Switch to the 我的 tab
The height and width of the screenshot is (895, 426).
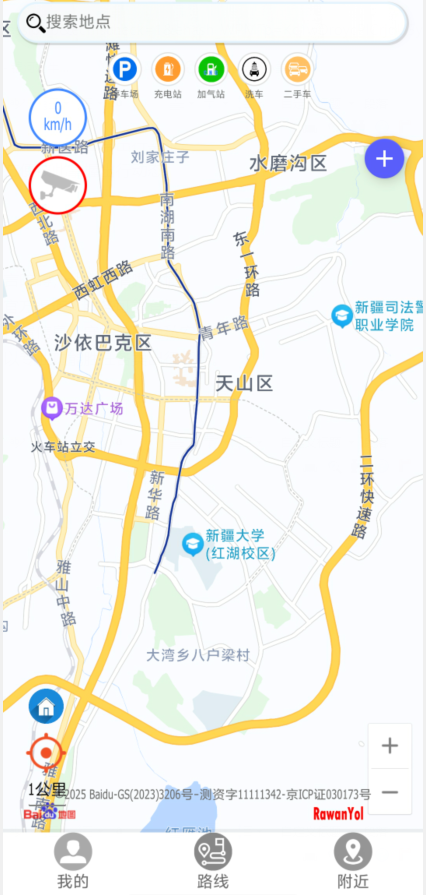click(x=73, y=861)
